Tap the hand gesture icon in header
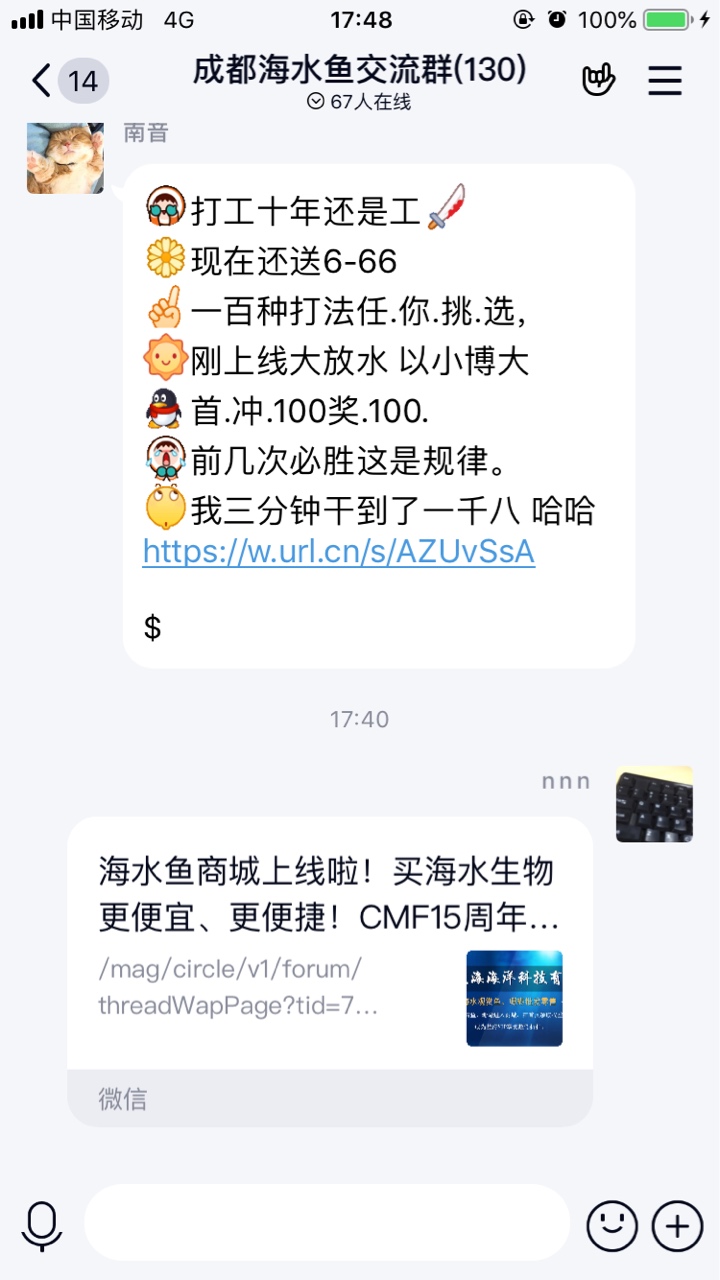This screenshot has height=1280, width=720. tap(598, 81)
